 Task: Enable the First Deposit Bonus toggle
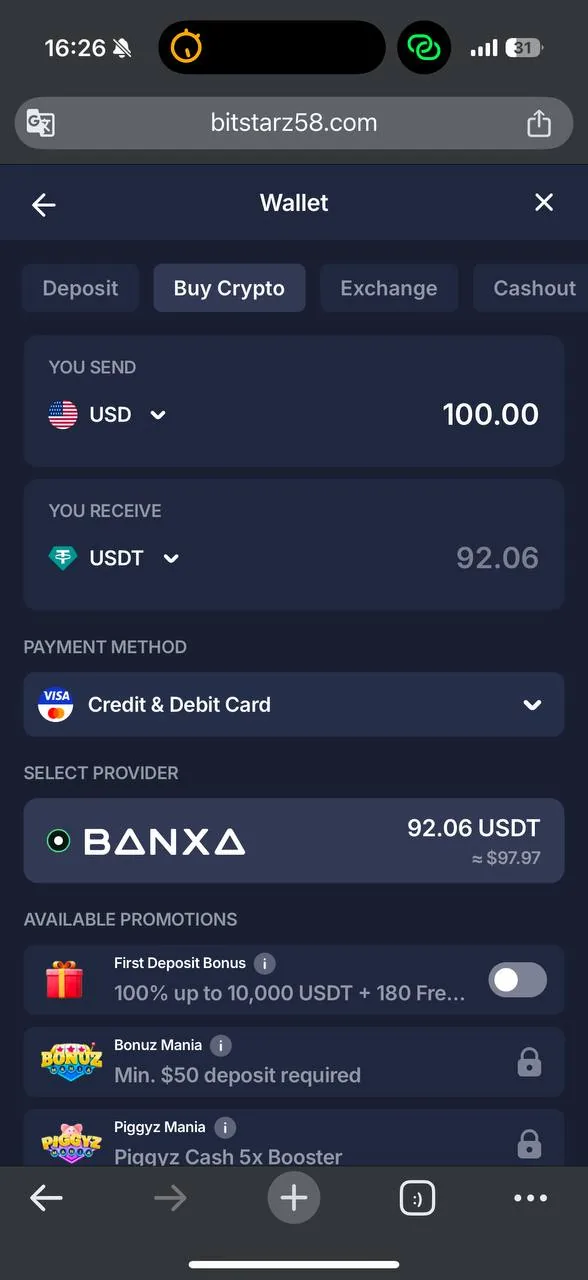click(517, 980)
